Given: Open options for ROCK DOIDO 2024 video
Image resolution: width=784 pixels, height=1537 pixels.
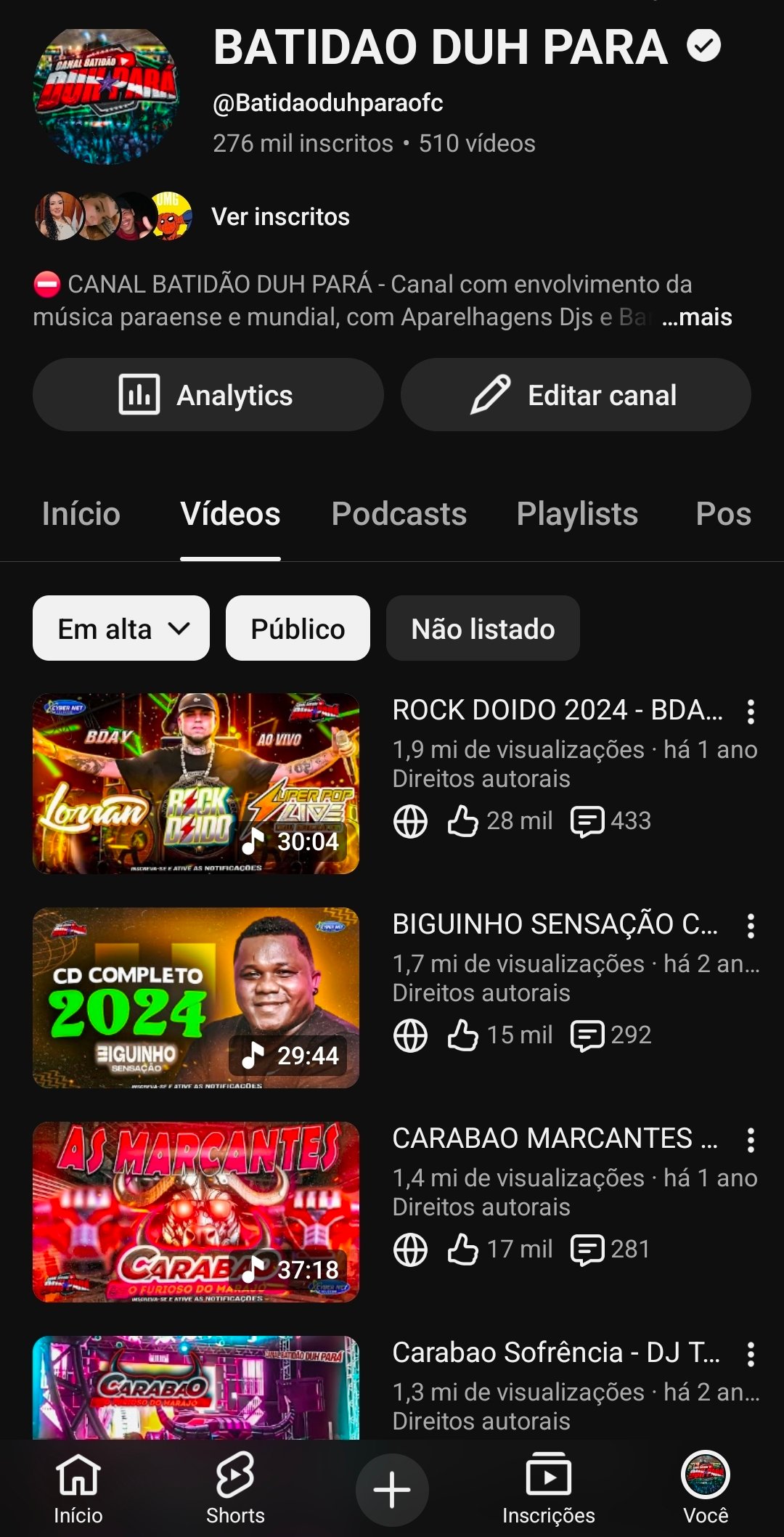Looking at the screenshot, I should point(751,712).
